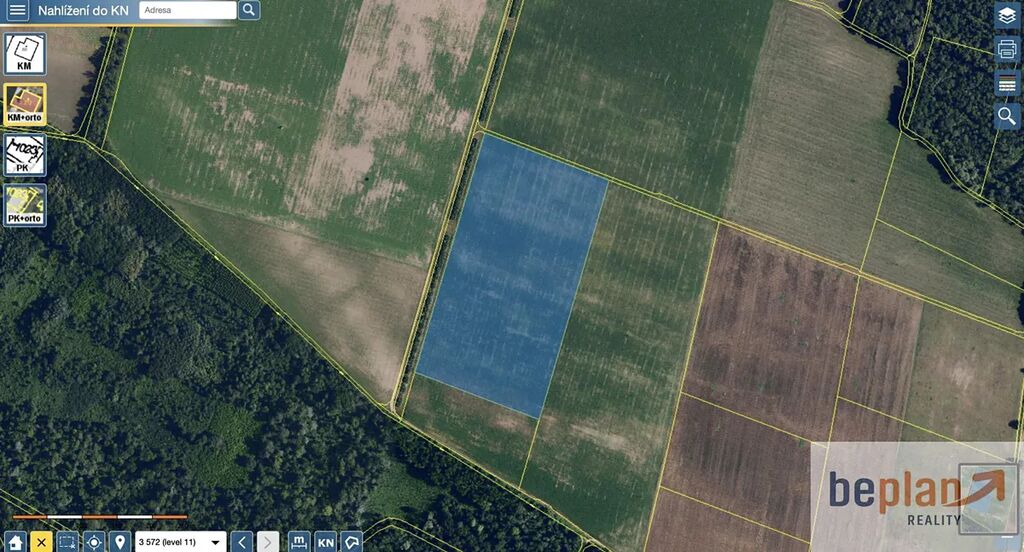Choose the PK+orto map view

point(25,206)
